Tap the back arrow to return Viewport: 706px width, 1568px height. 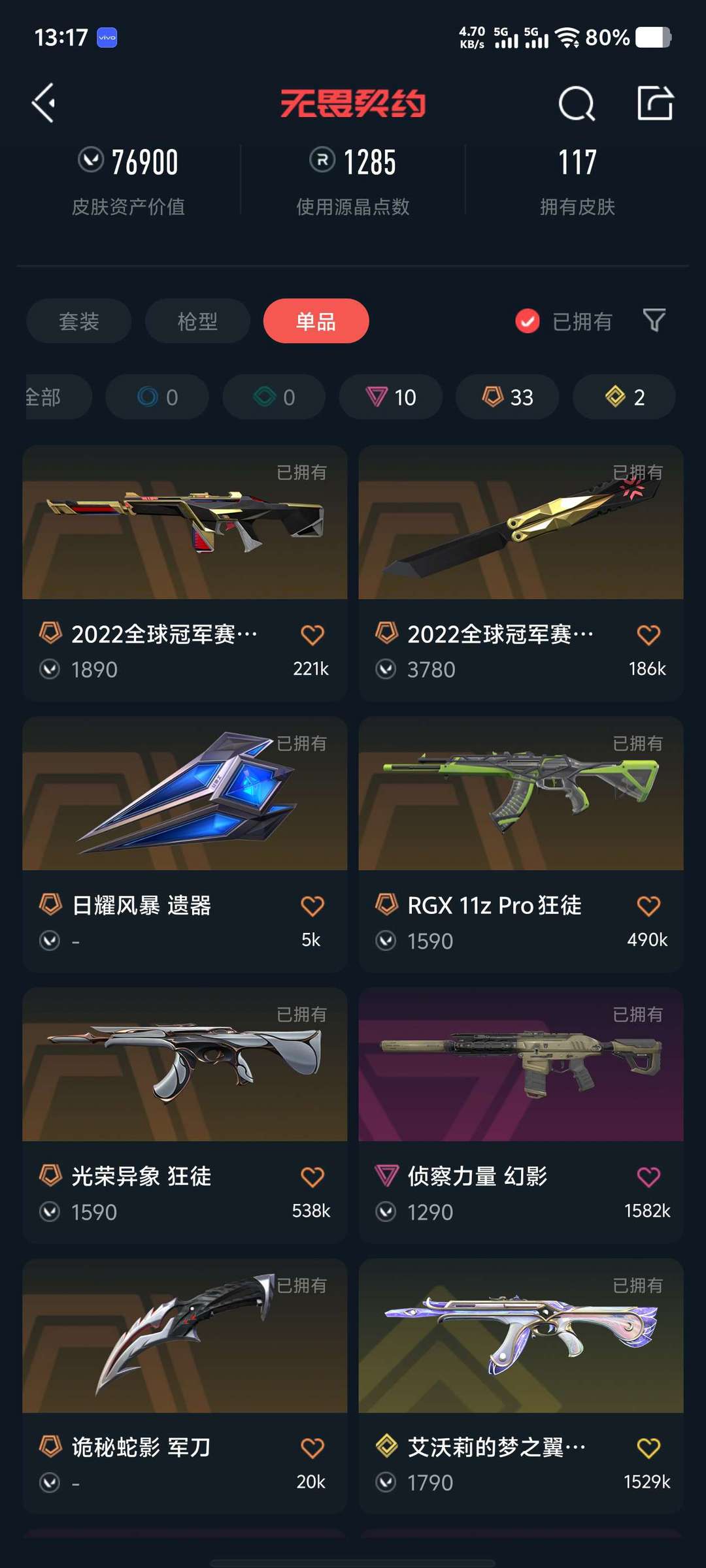[43, 103]
